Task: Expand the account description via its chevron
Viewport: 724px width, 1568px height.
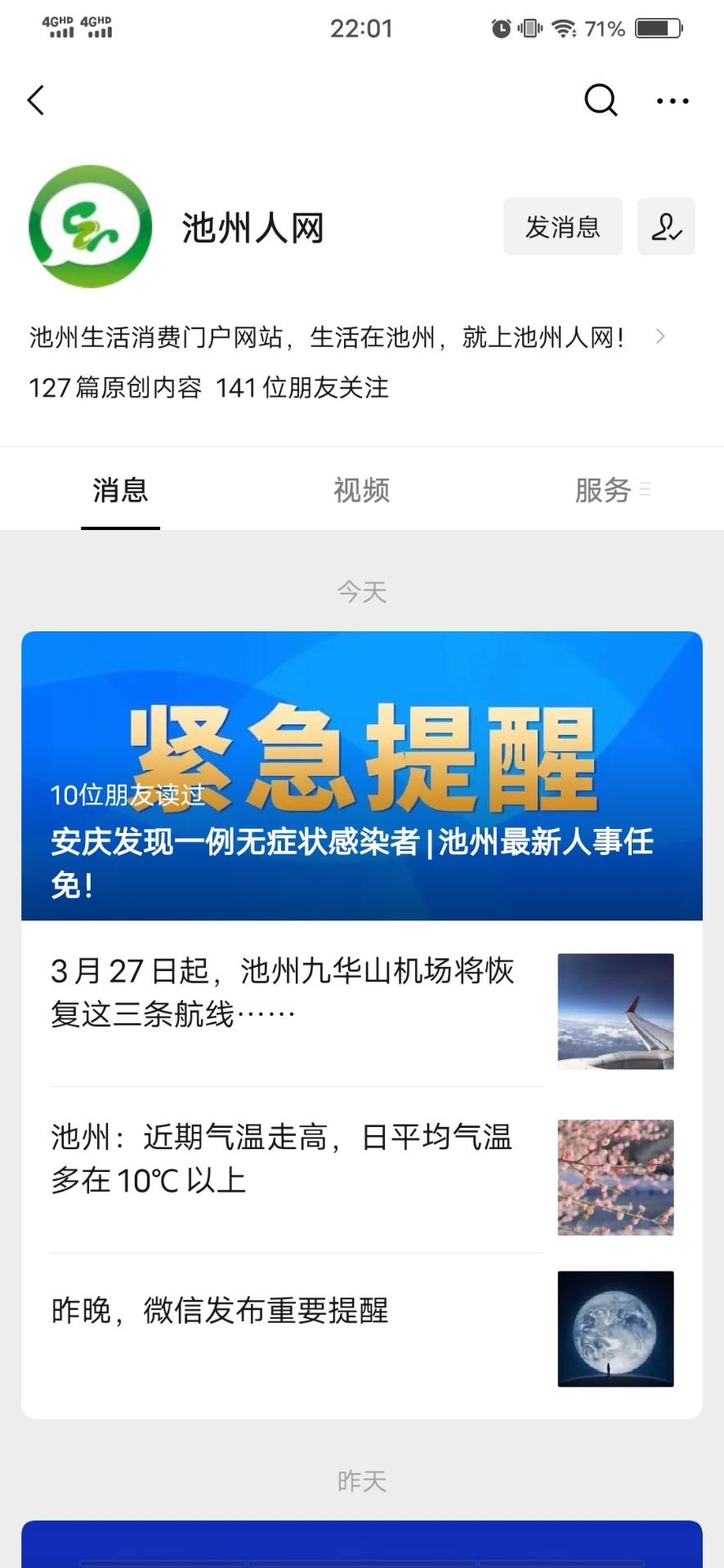Action: point(660,336)
